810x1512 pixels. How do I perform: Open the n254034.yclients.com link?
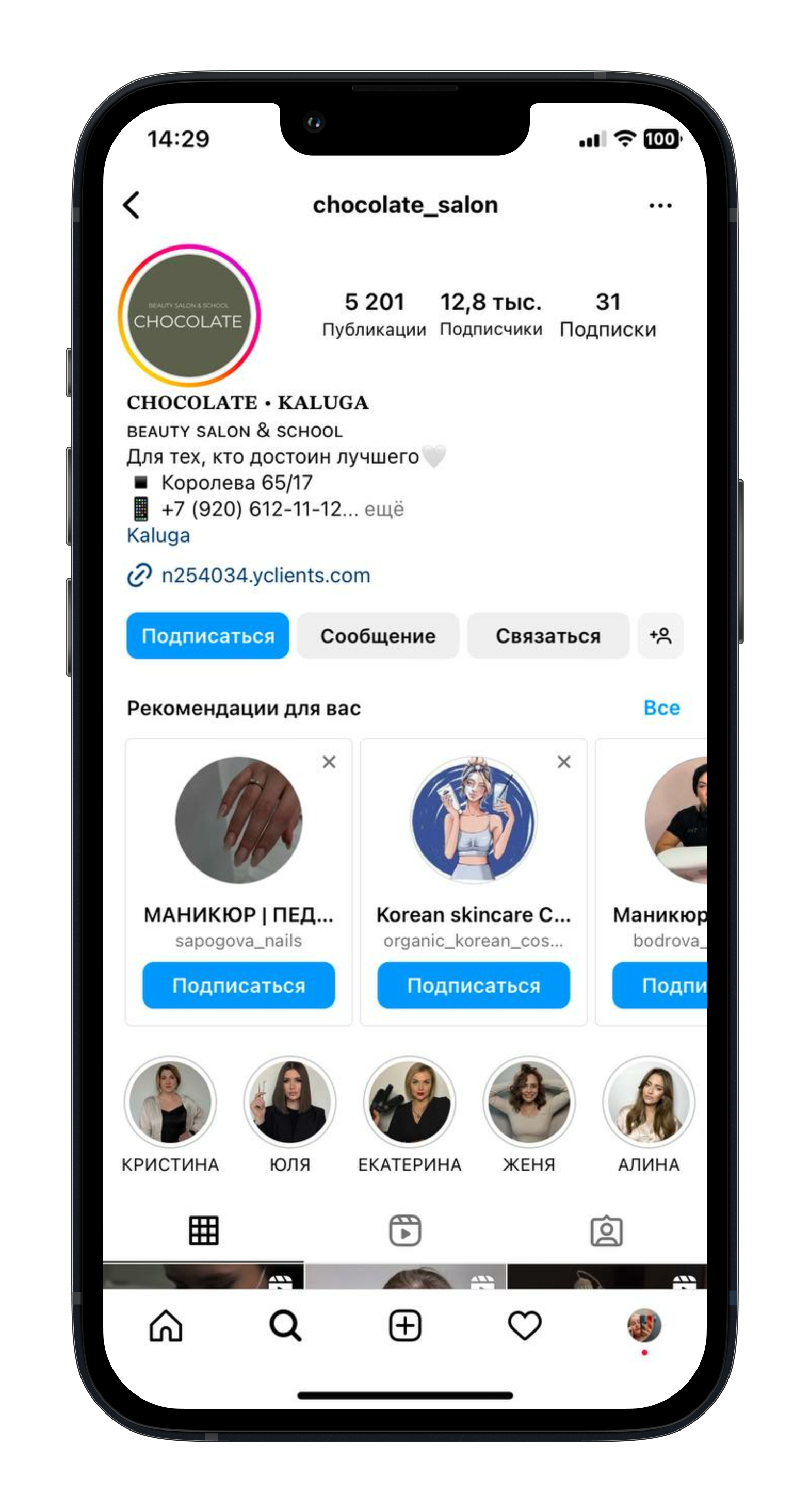pos(266,575)
